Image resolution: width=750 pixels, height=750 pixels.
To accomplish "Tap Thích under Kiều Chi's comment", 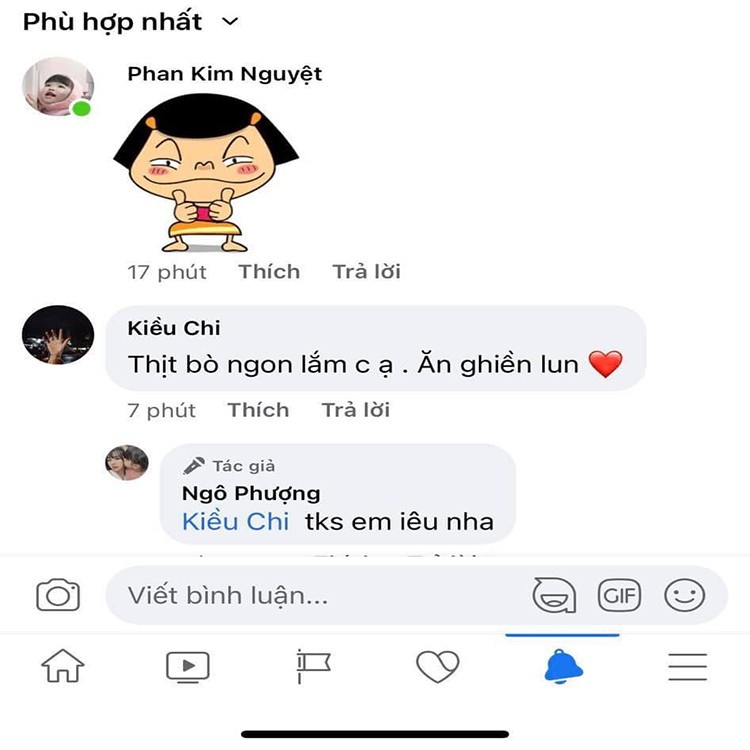I will coord(258,410).
